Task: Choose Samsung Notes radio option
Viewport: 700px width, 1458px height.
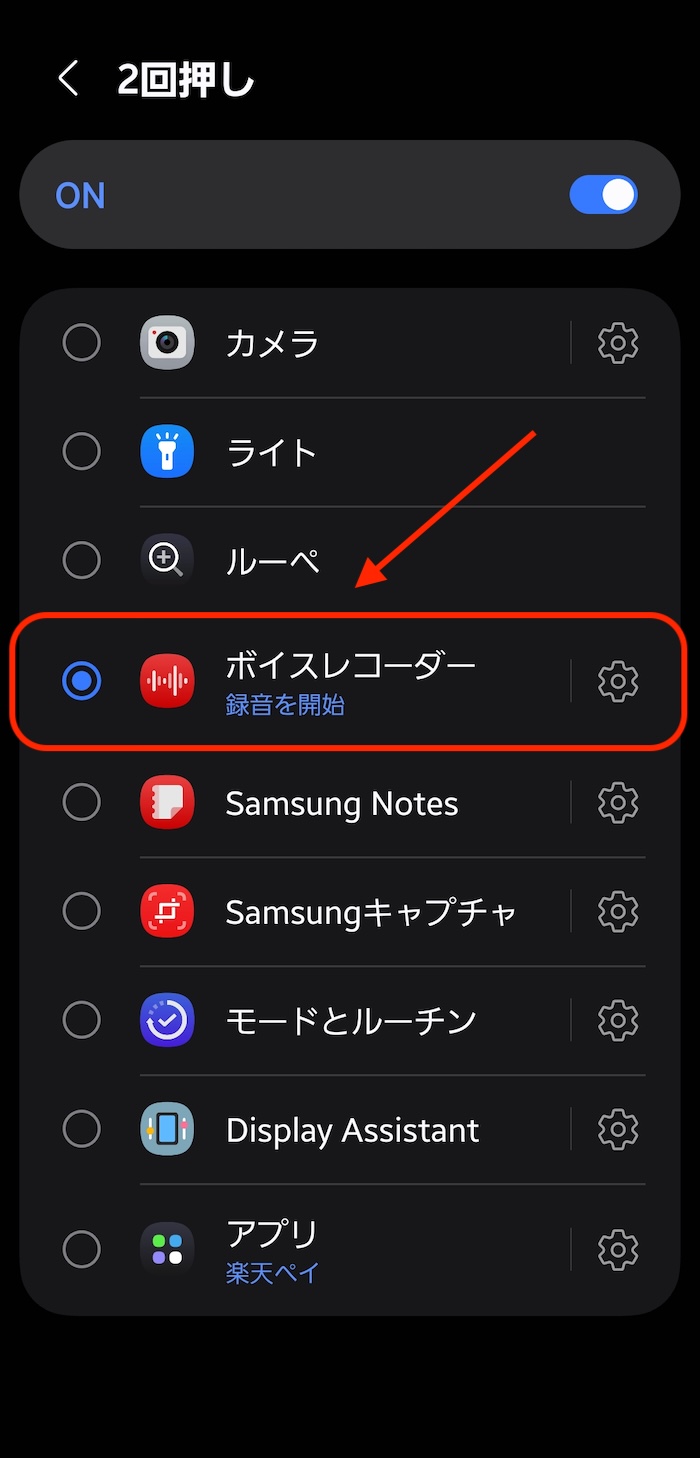Action: point(82,802)
